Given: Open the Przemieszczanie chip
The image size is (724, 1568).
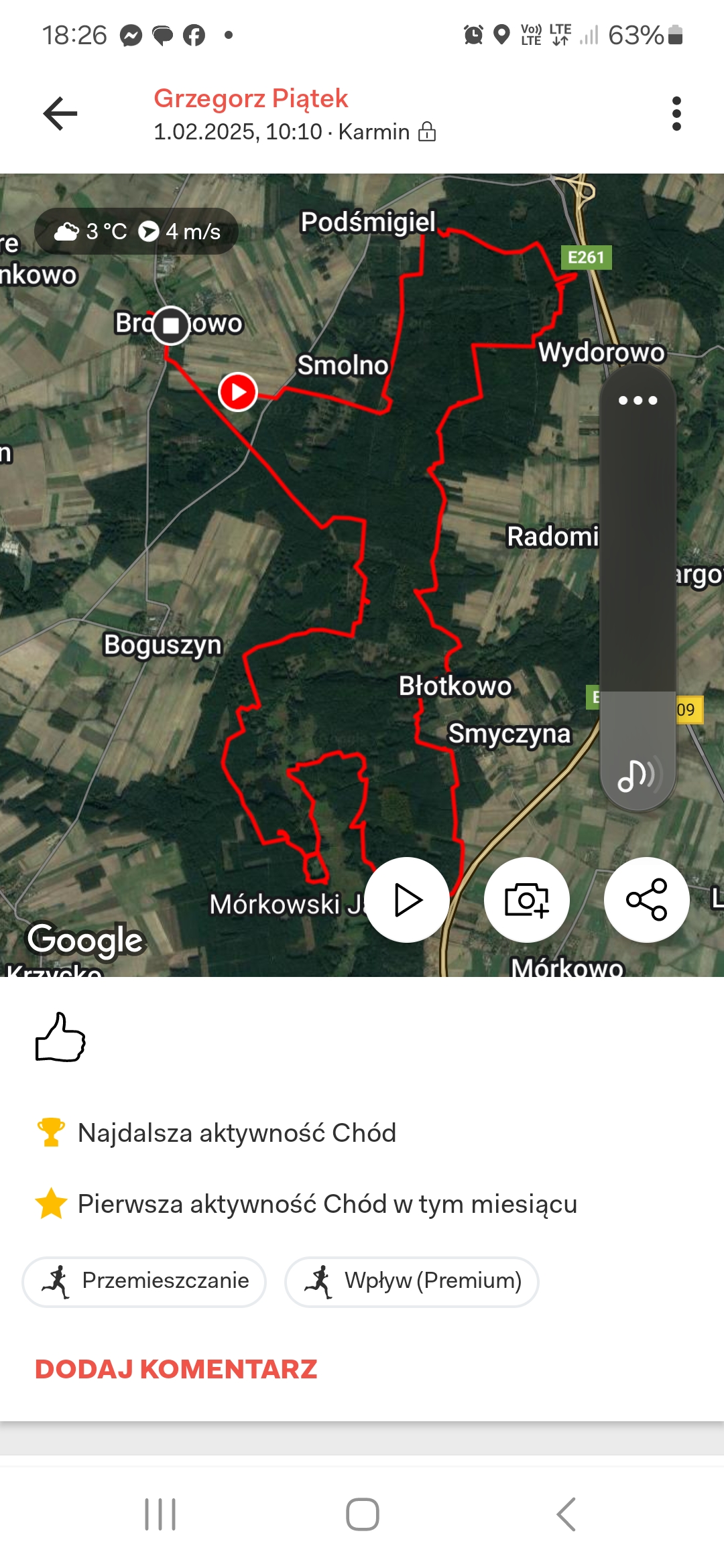Looking at the screenshot, I should [x=145, y=1281].
